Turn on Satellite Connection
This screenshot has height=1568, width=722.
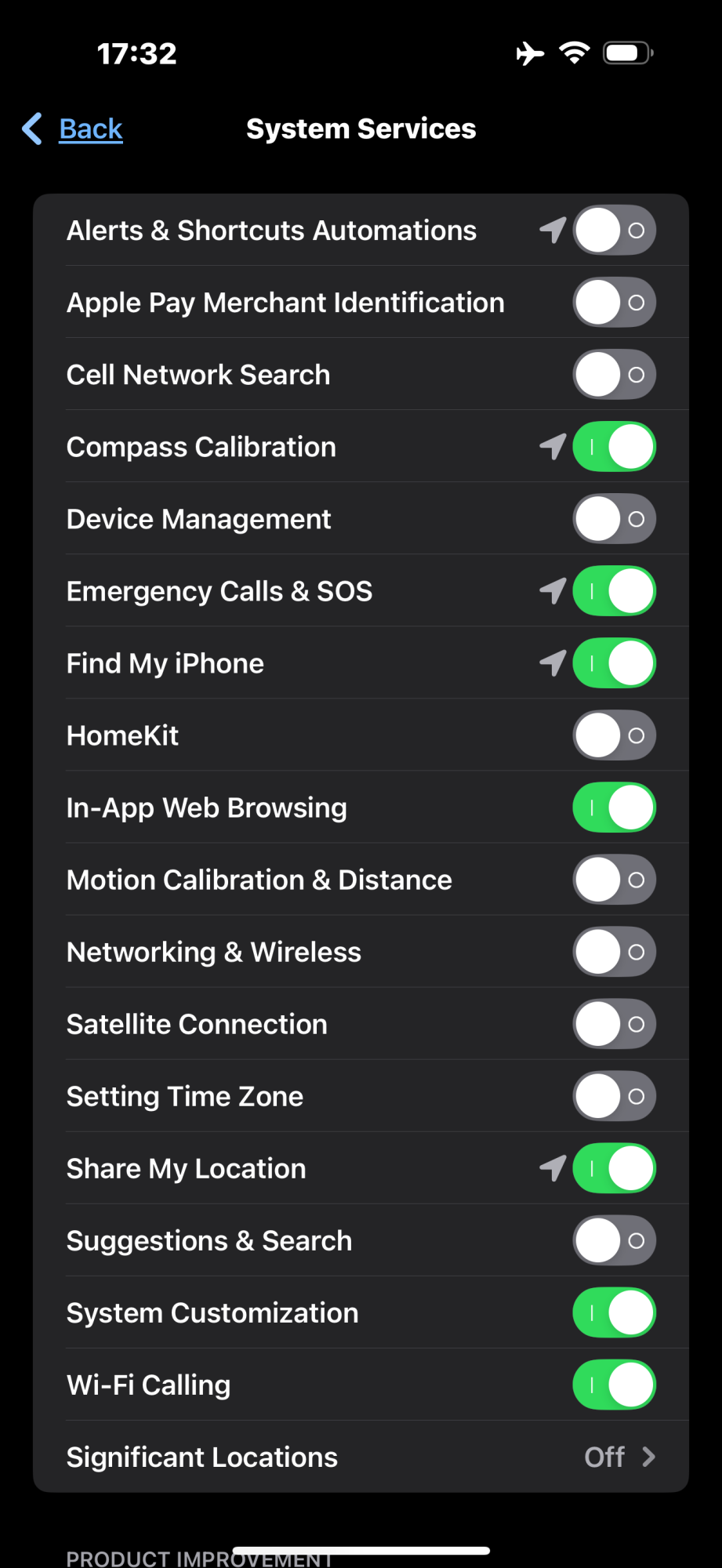click(614, 1024)
